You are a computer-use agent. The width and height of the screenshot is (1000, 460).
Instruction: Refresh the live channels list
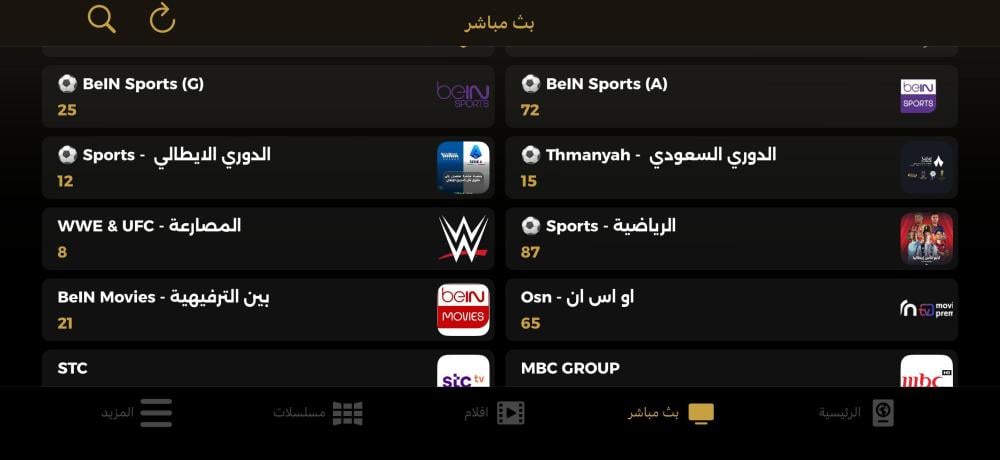[x=162, y=19]
